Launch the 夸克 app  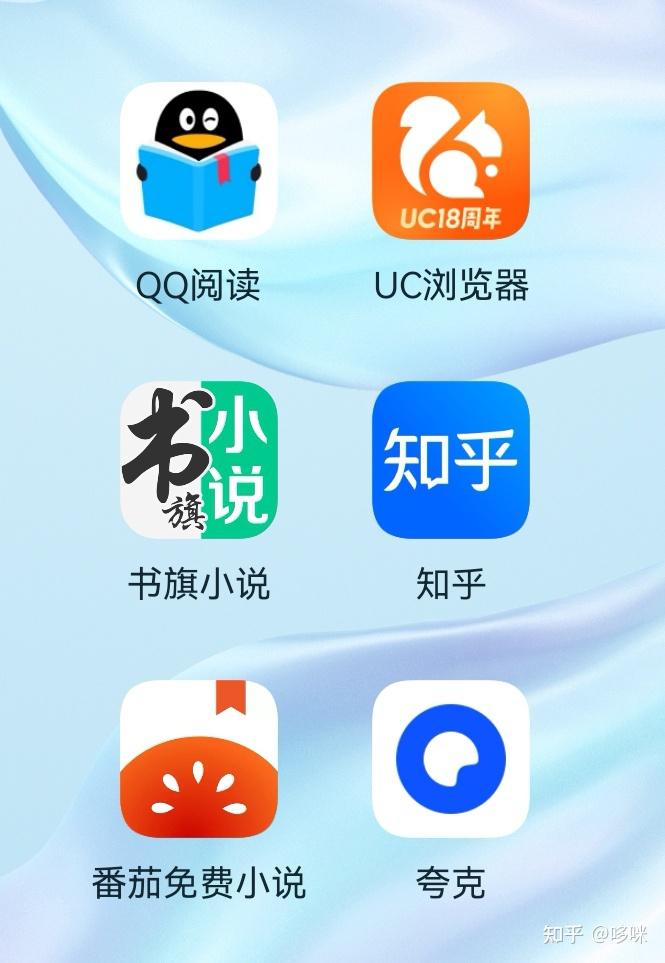click(x=450, y=759)
